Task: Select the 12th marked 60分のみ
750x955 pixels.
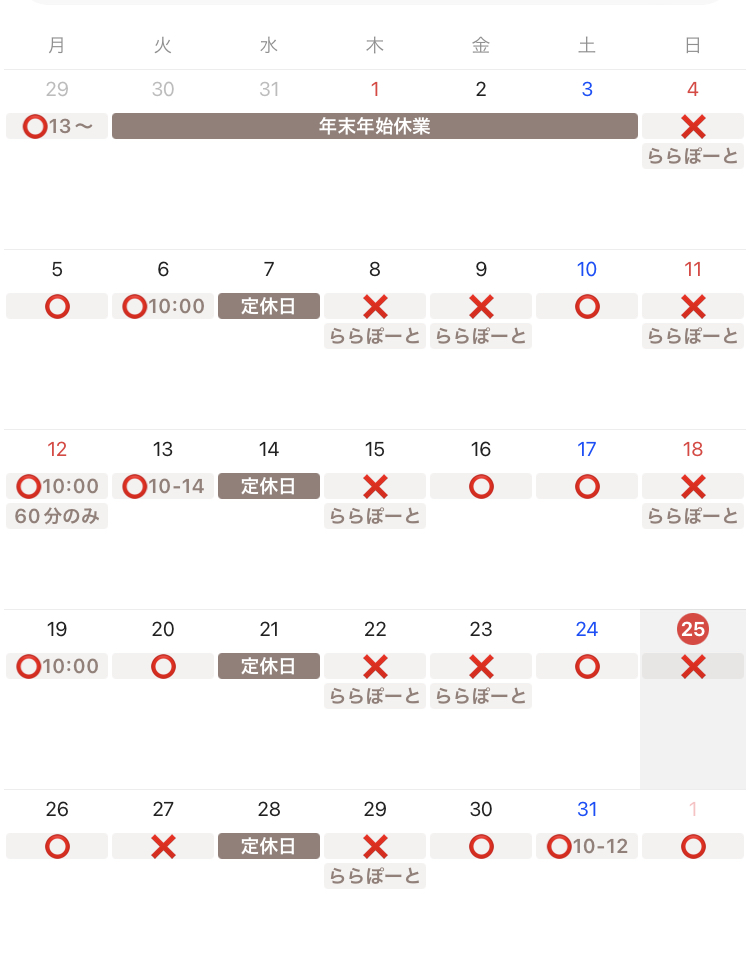Action: (57, 450)
